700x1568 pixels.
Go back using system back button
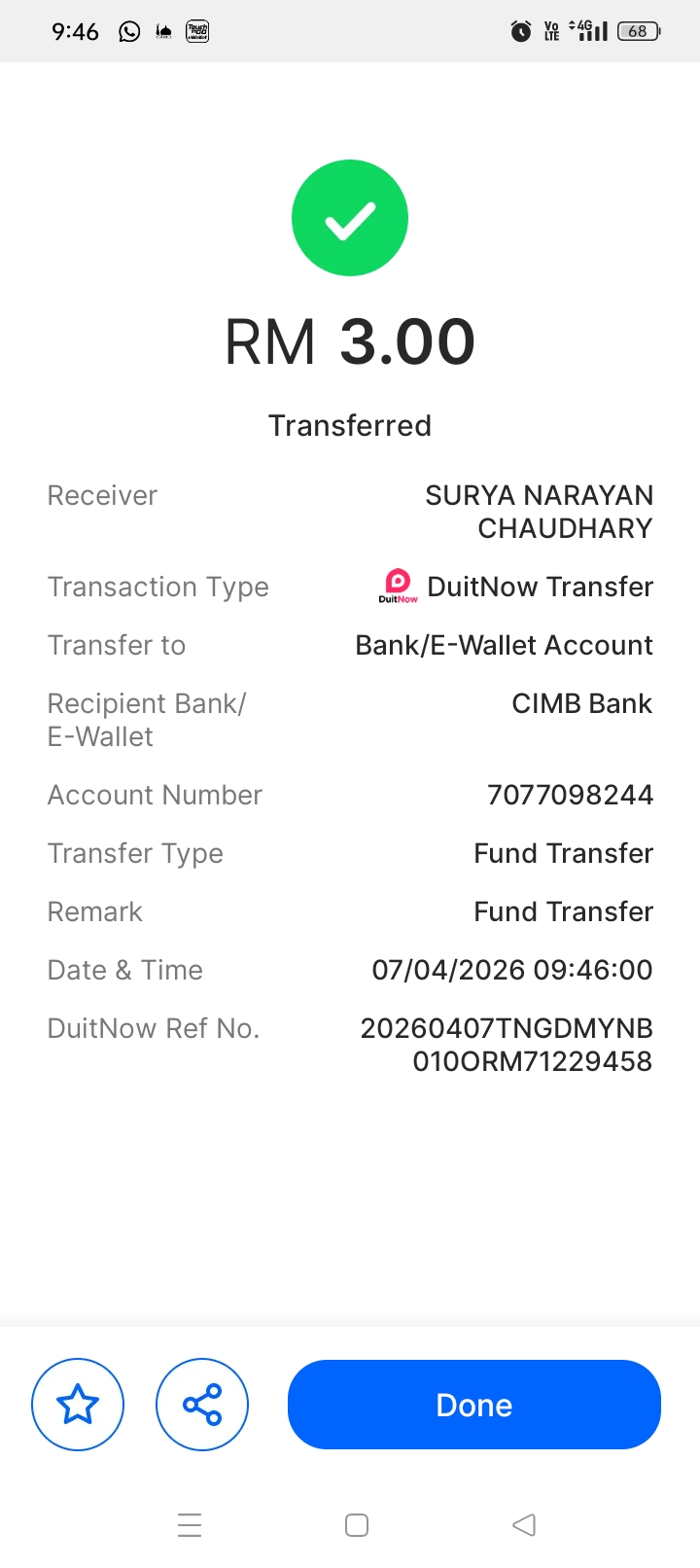(x=524, y=1524)
